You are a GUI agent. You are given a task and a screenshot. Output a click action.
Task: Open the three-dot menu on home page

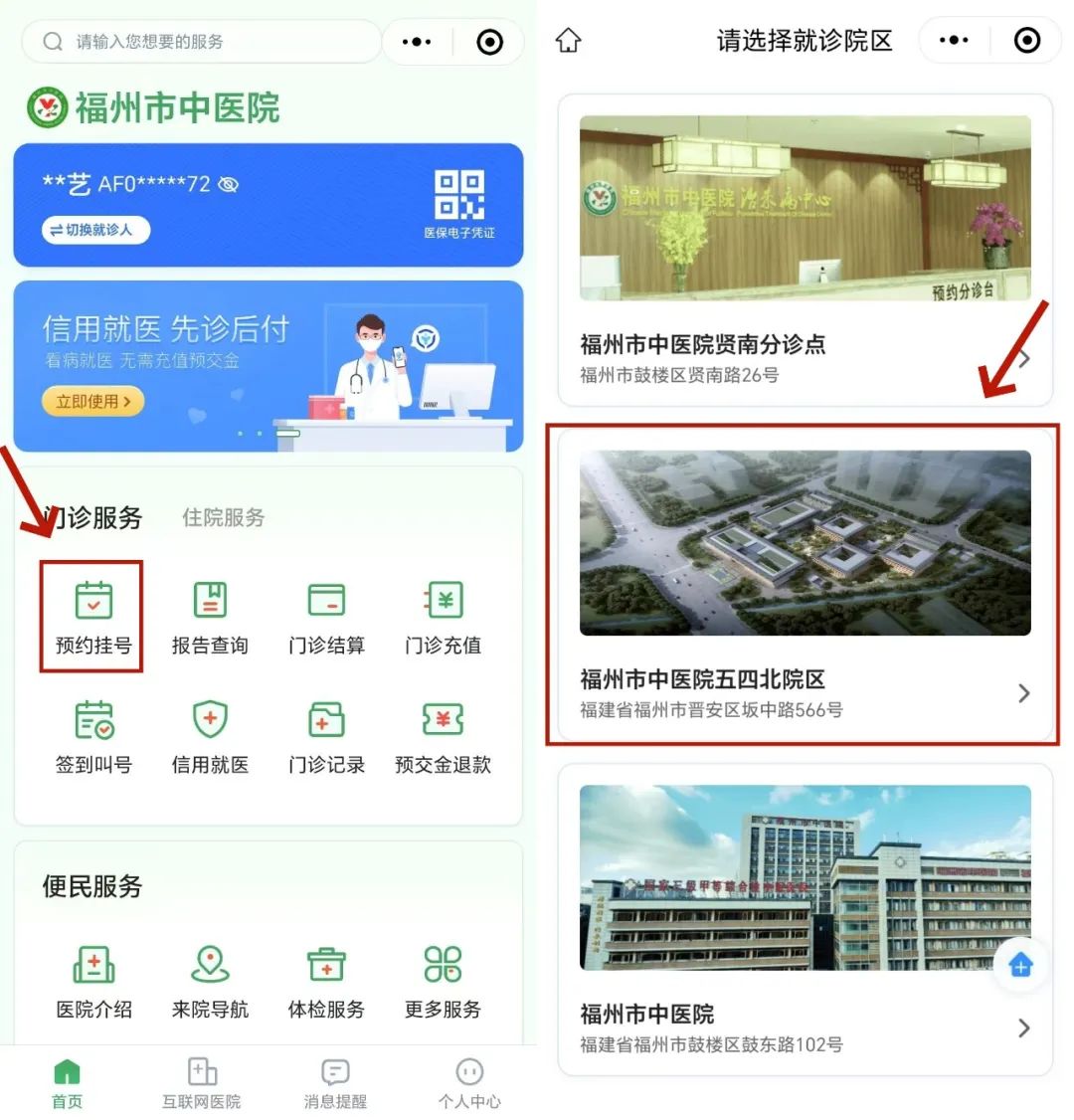(416, 41)
